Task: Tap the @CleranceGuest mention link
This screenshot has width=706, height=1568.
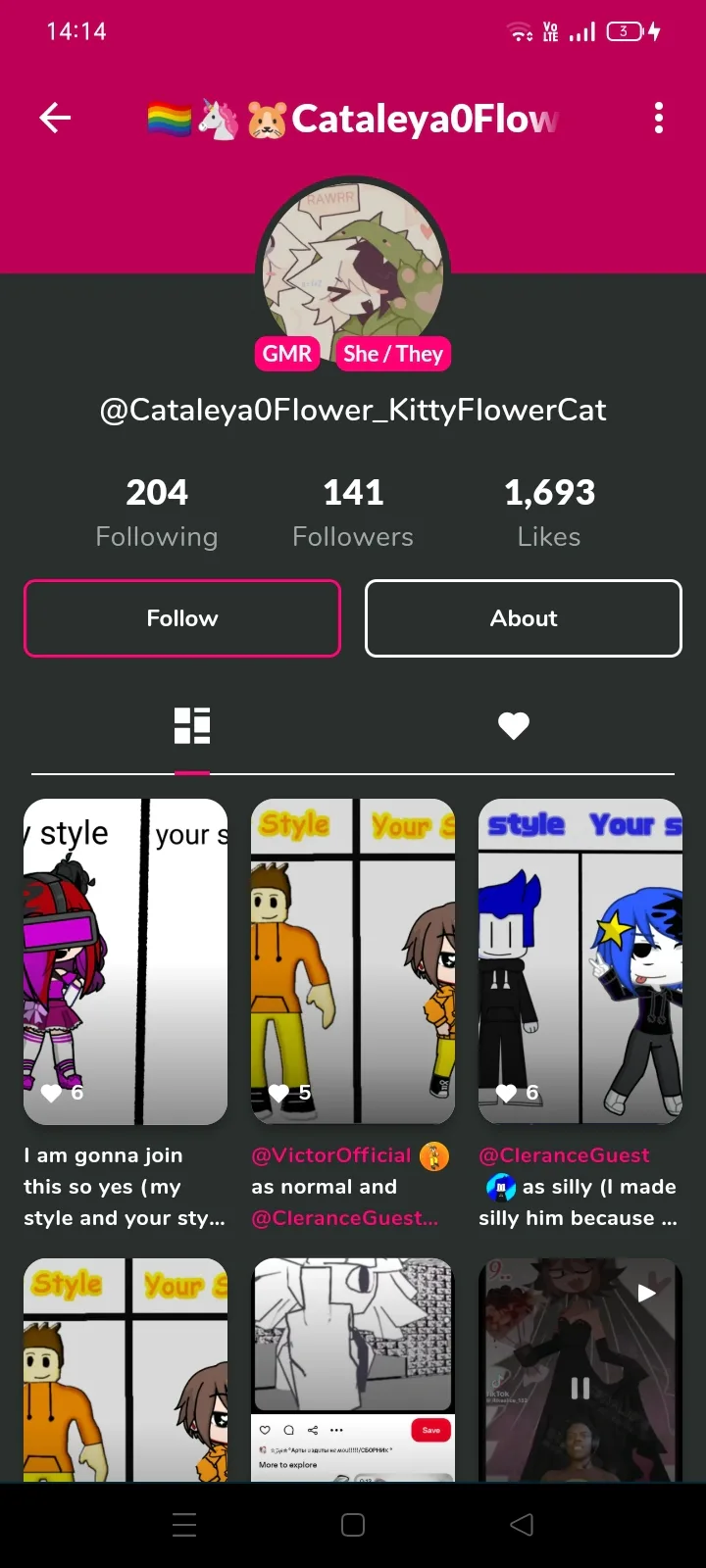Action: point(564,1155)
